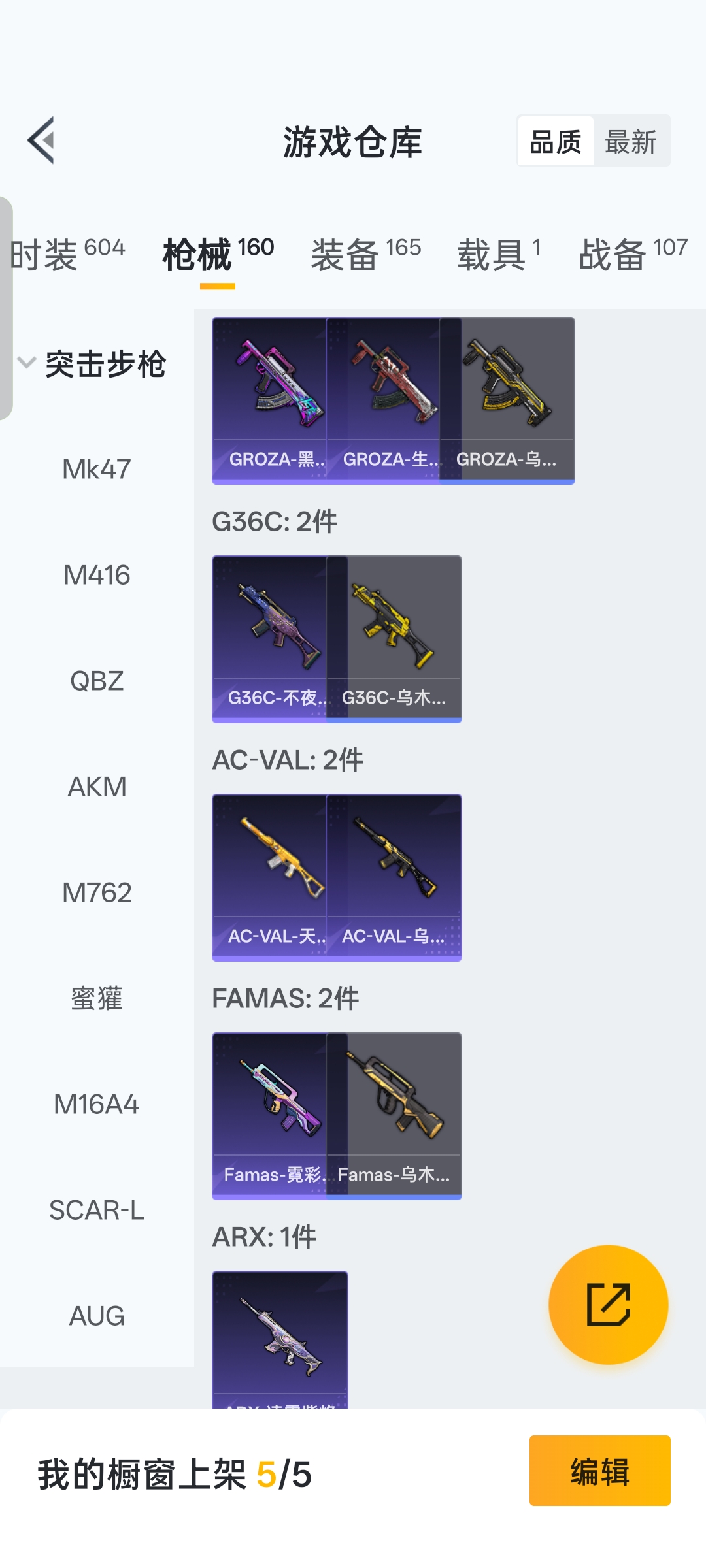Image resolution: width=706 pixels, height=1568 pixels.
Task: Open the GROZA-黑 skin tile
Action: click(269, 400)
